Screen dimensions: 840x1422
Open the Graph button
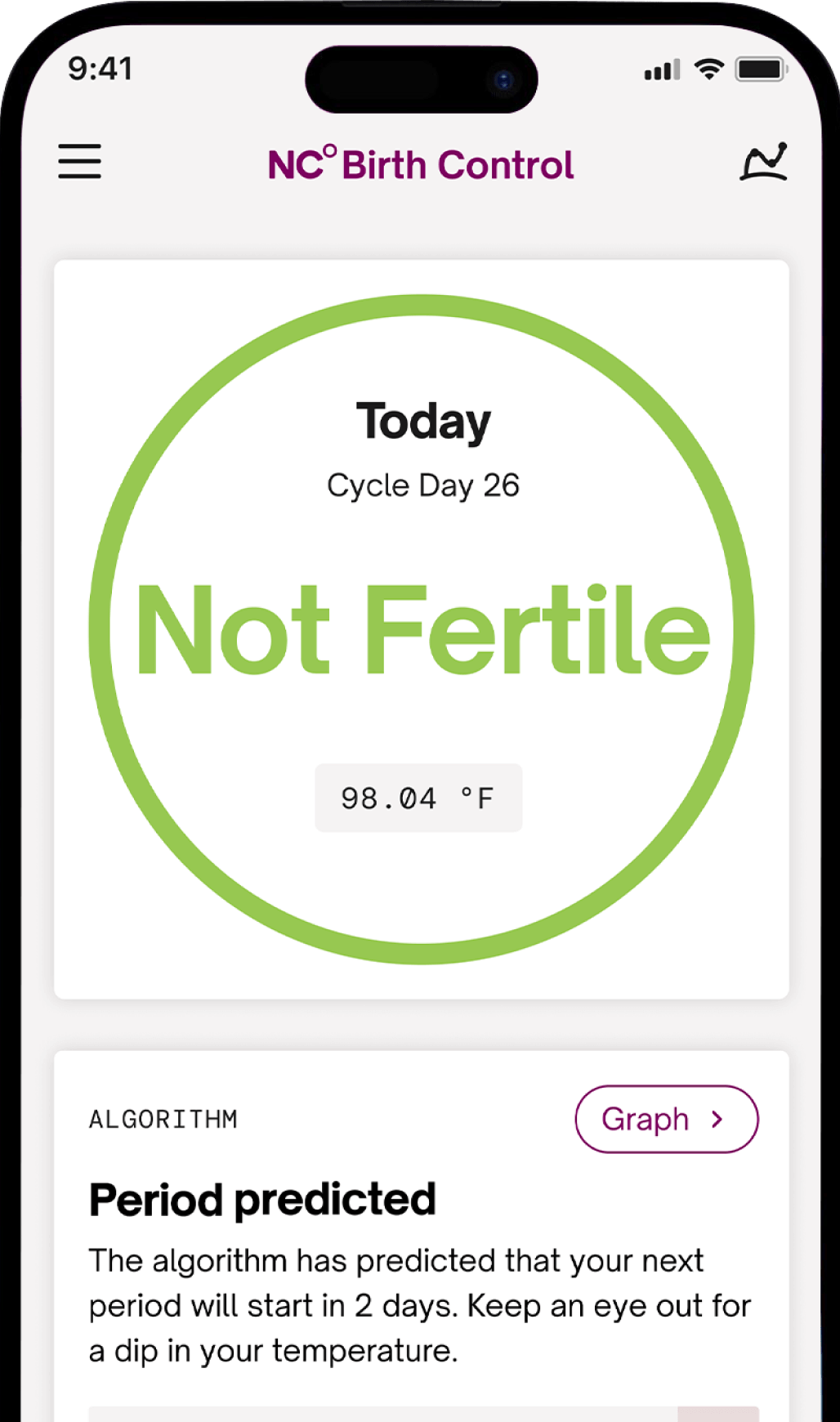[666, 1119]
